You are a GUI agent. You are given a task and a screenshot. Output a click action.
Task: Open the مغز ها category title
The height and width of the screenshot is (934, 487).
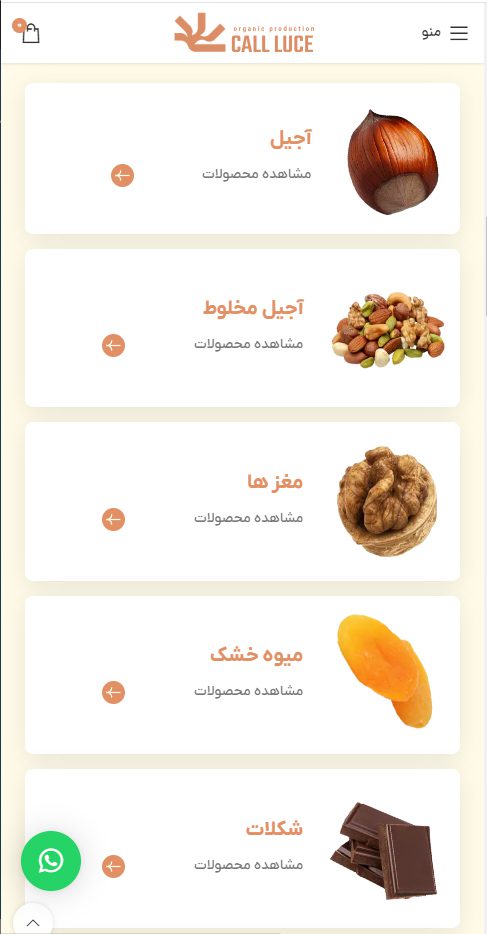coord(275,481)
